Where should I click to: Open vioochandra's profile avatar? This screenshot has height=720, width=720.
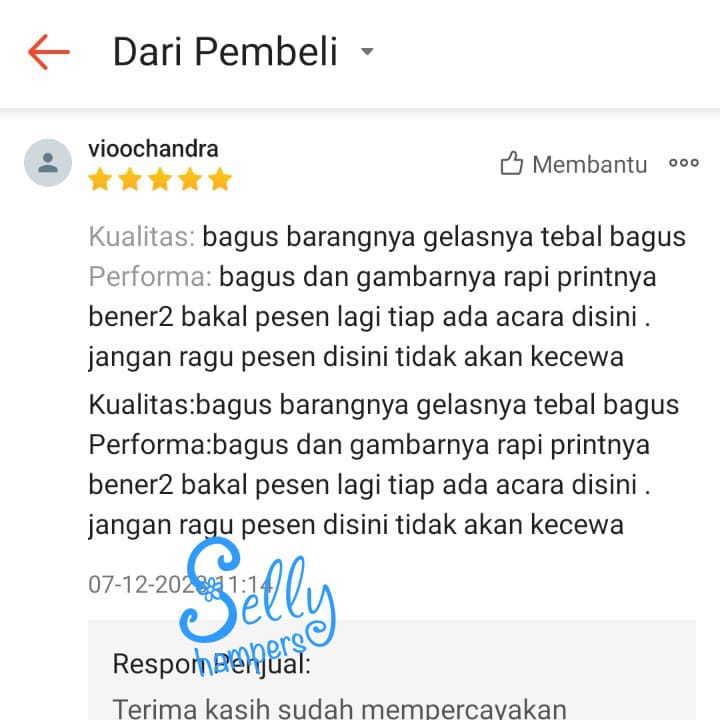48,163
